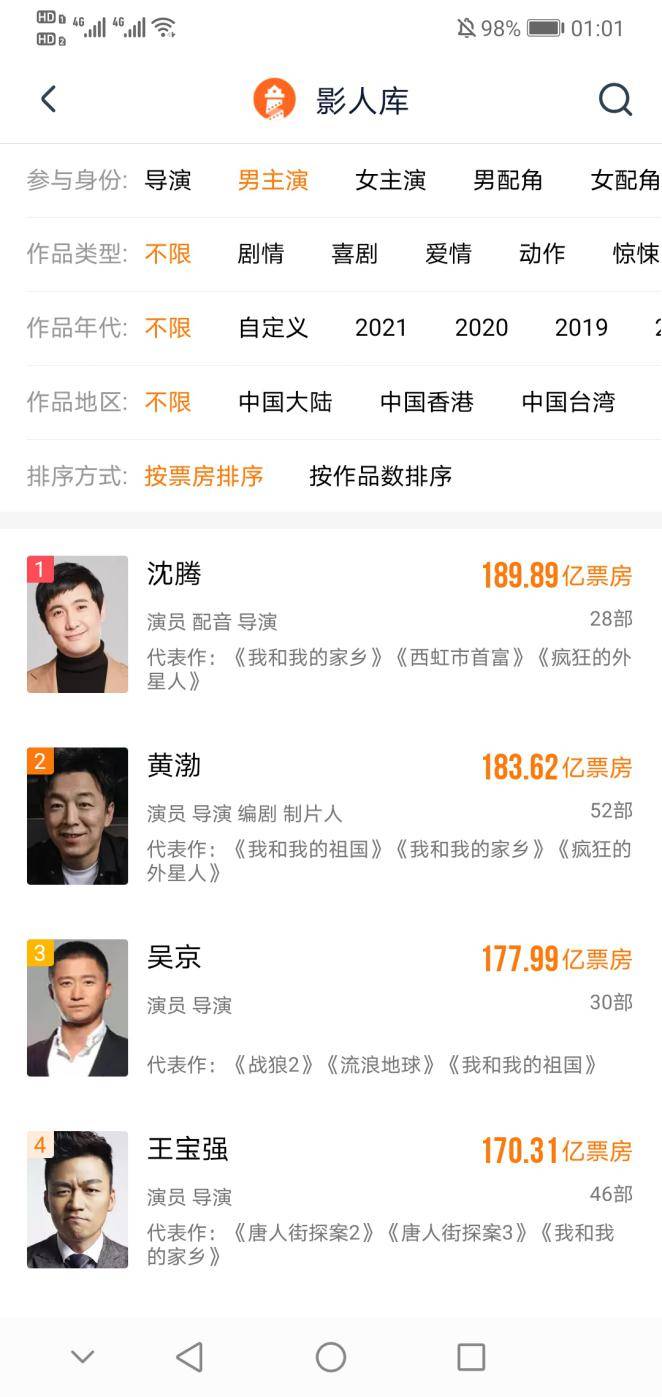Select 动作 under 作品类型

coord(542,254)
